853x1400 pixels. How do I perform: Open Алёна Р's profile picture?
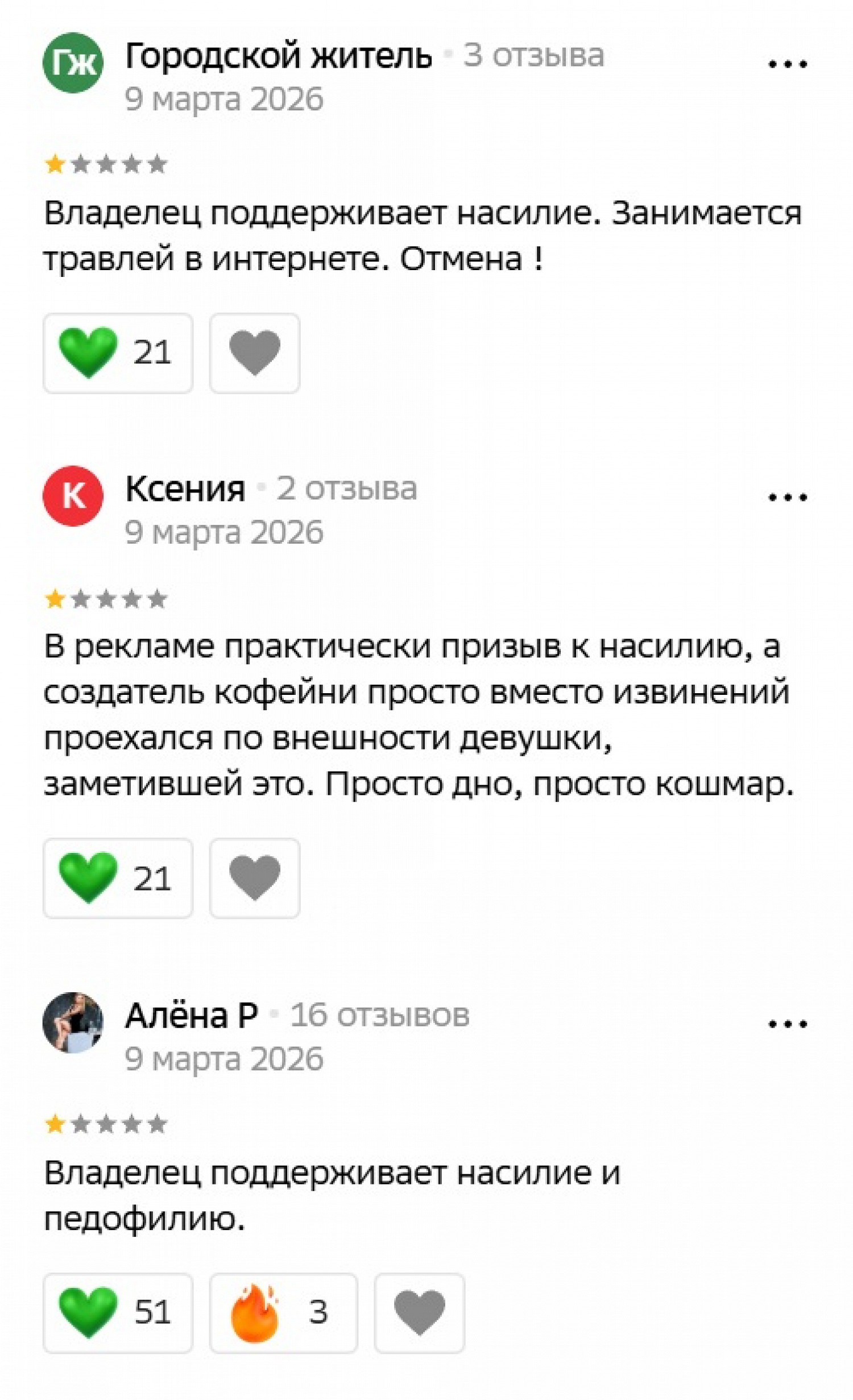73,1022
